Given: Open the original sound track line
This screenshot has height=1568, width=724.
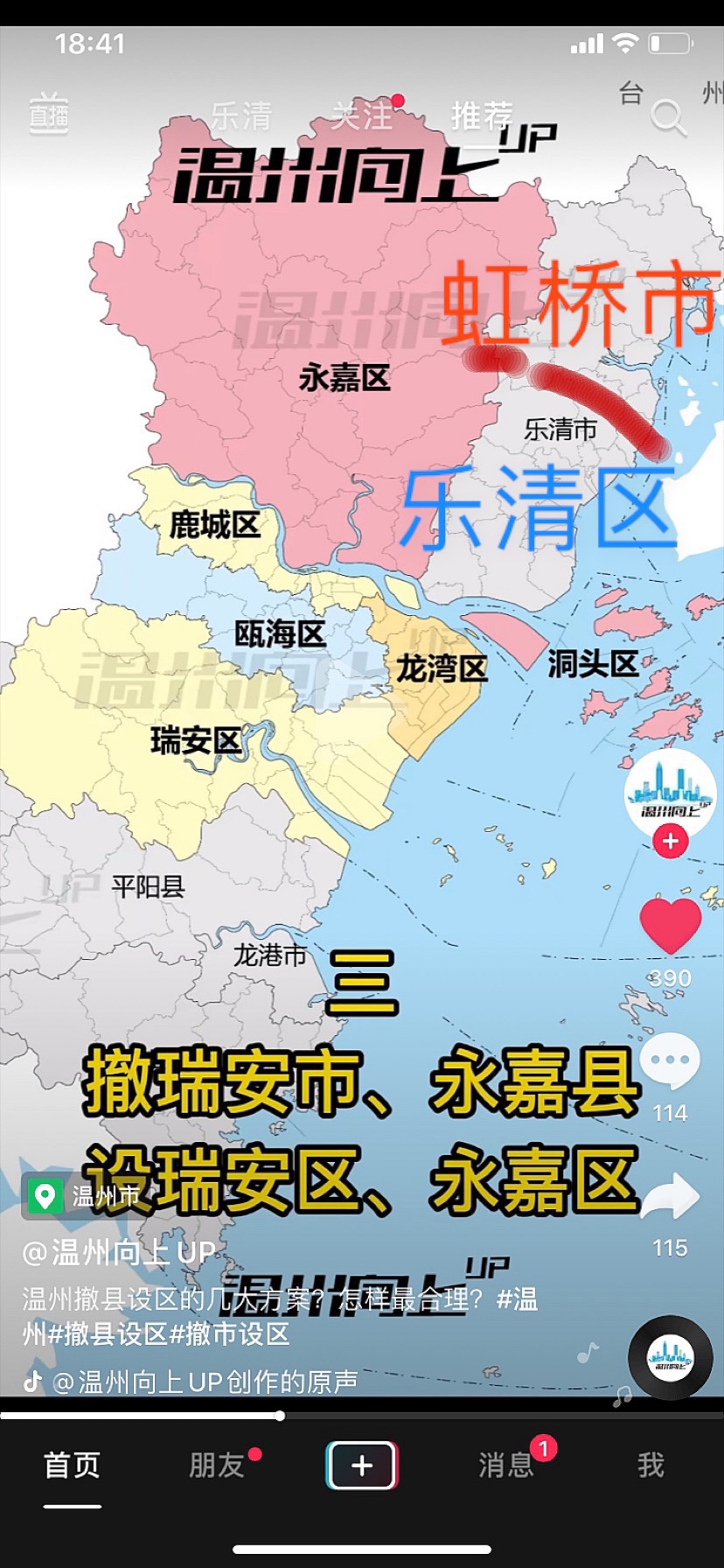Looking at the screenshot, I should point(205,1382).
